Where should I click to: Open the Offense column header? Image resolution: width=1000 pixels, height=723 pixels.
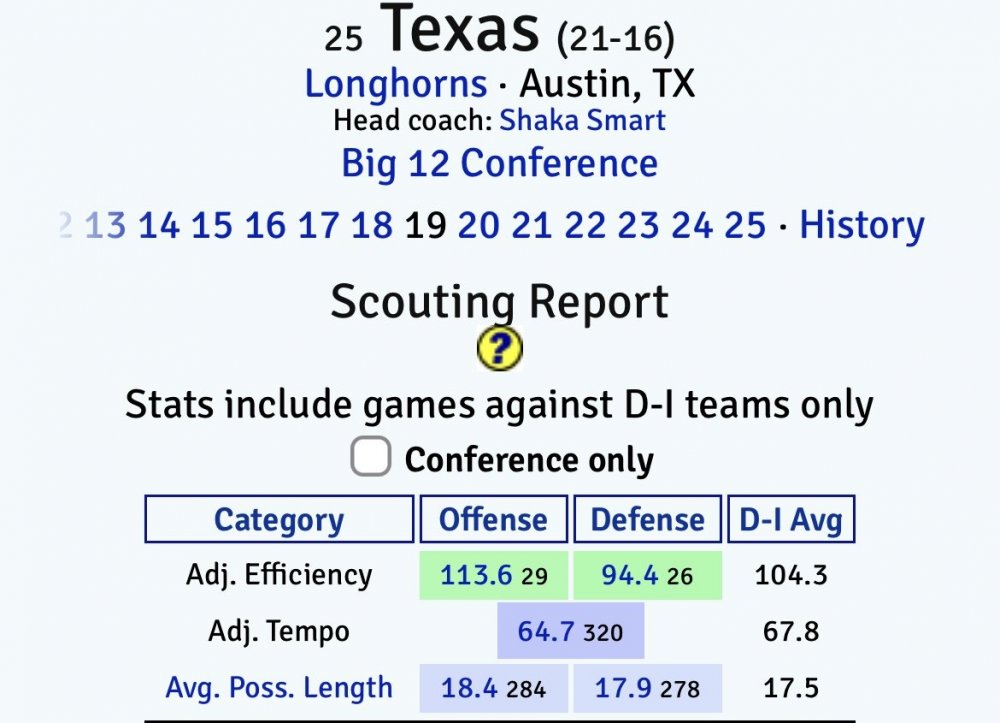pos(494,520)
